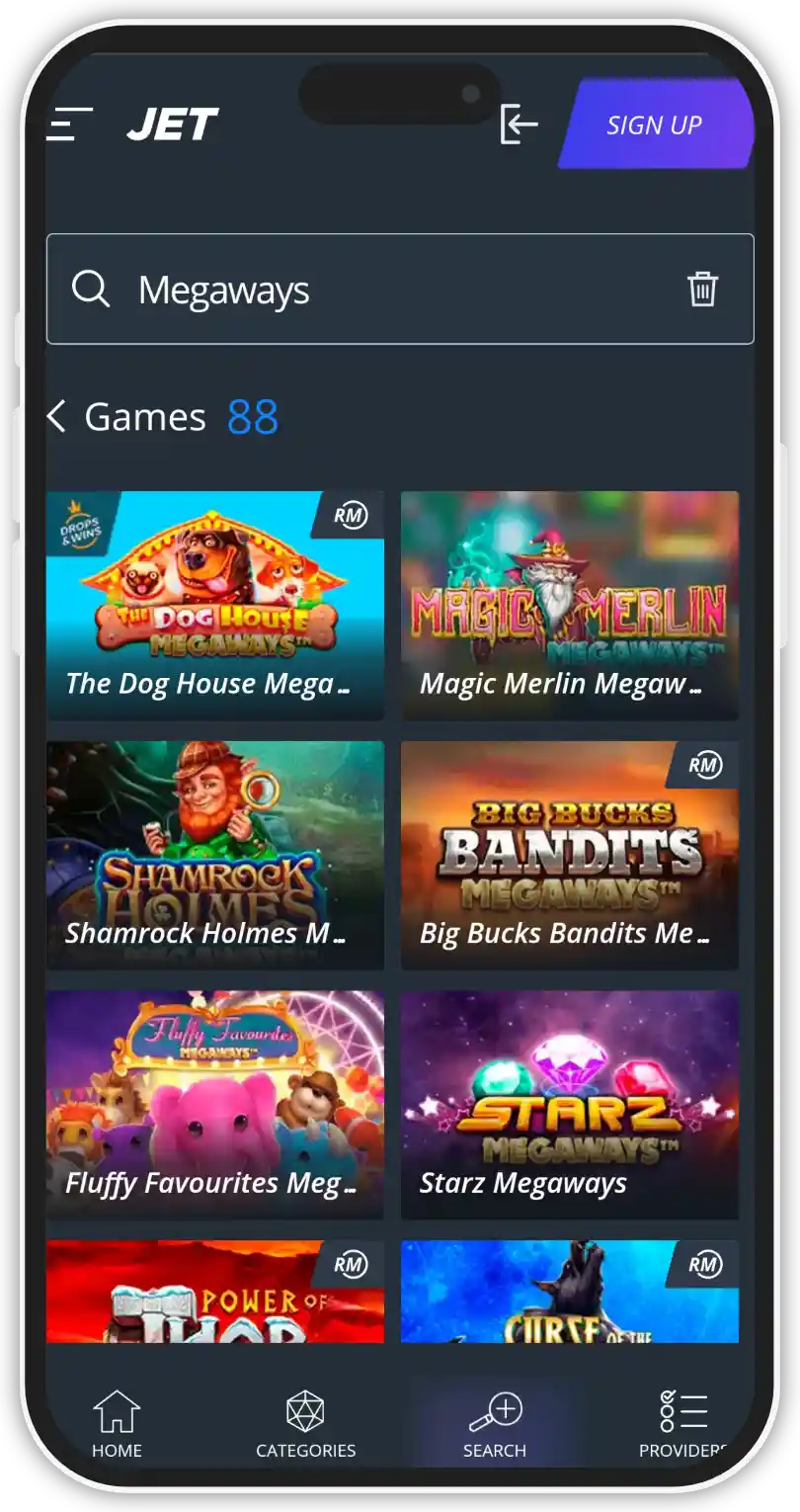
Task: Select the Search tab
Action: [x=495, y=1424]
